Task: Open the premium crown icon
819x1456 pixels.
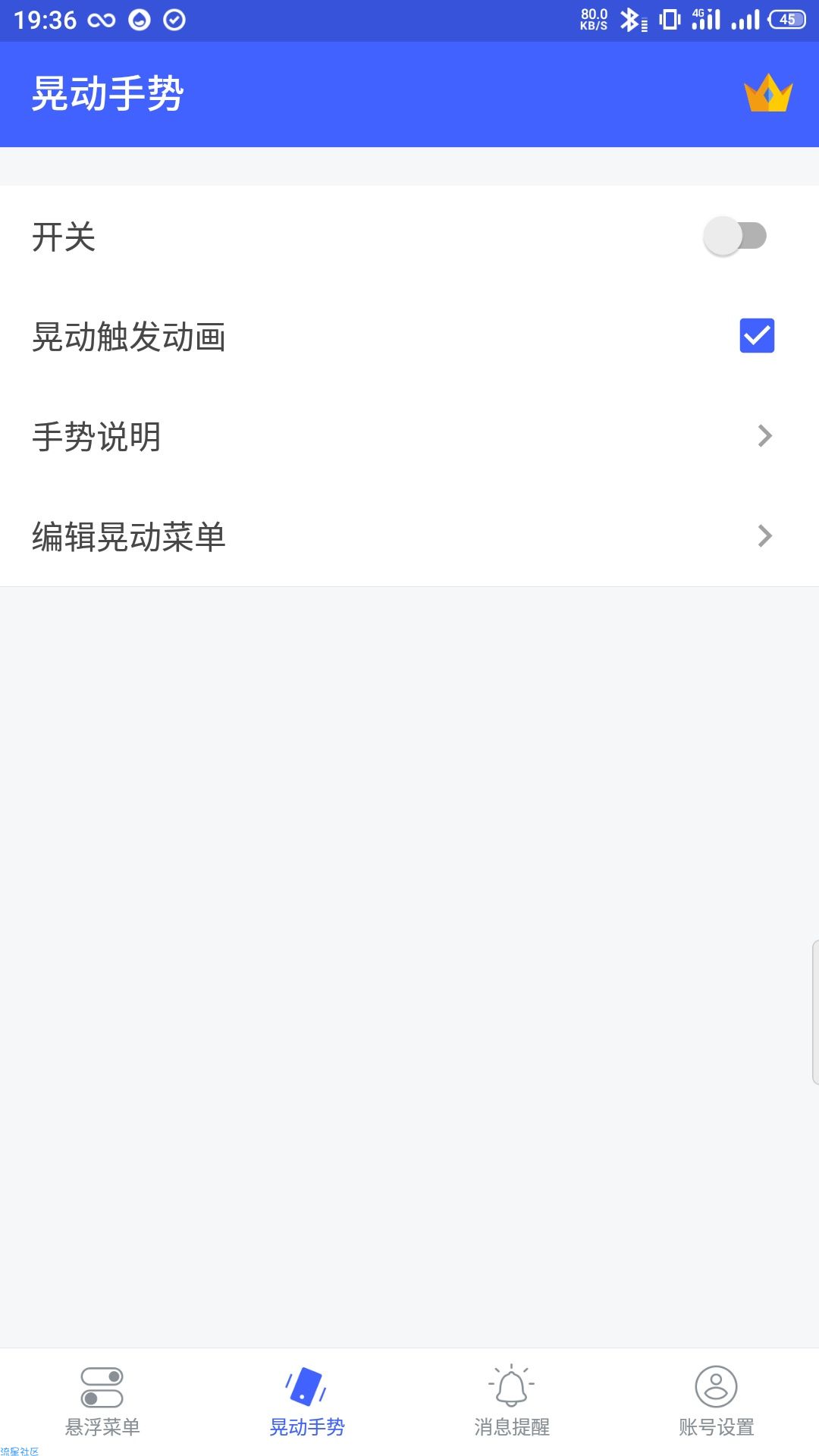Action: 768,93
